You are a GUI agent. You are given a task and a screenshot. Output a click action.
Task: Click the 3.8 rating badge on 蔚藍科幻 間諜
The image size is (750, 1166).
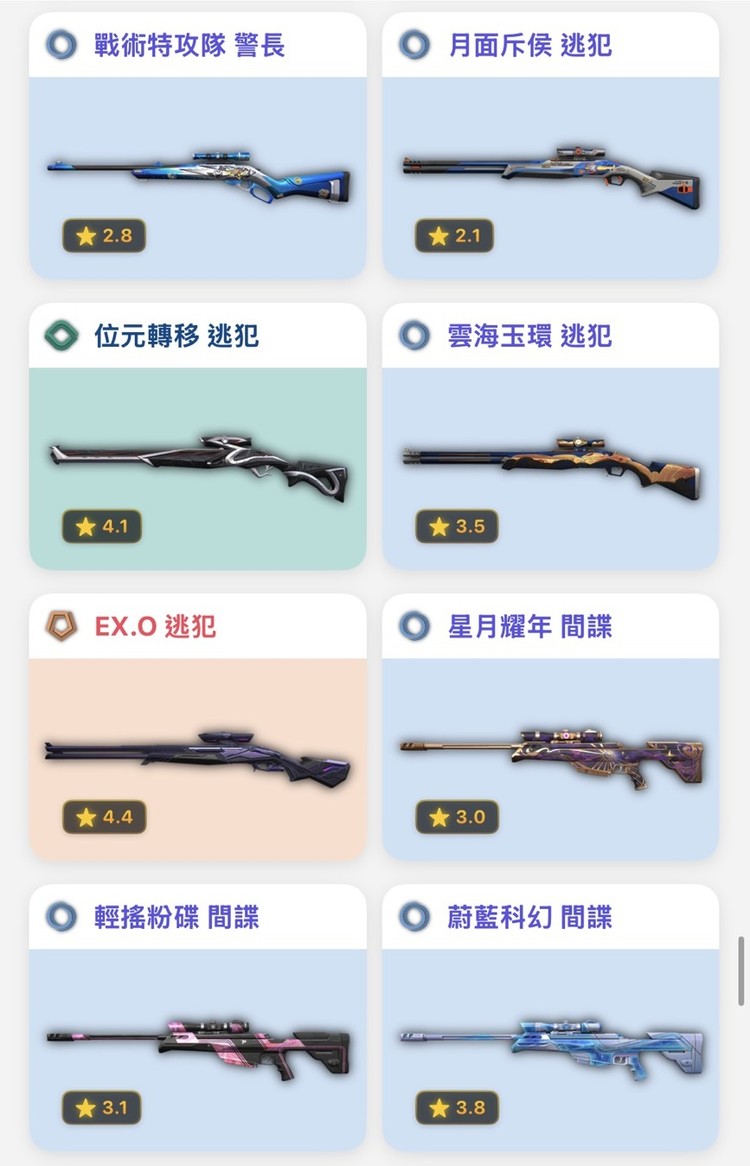click(x=455, y=1107)
